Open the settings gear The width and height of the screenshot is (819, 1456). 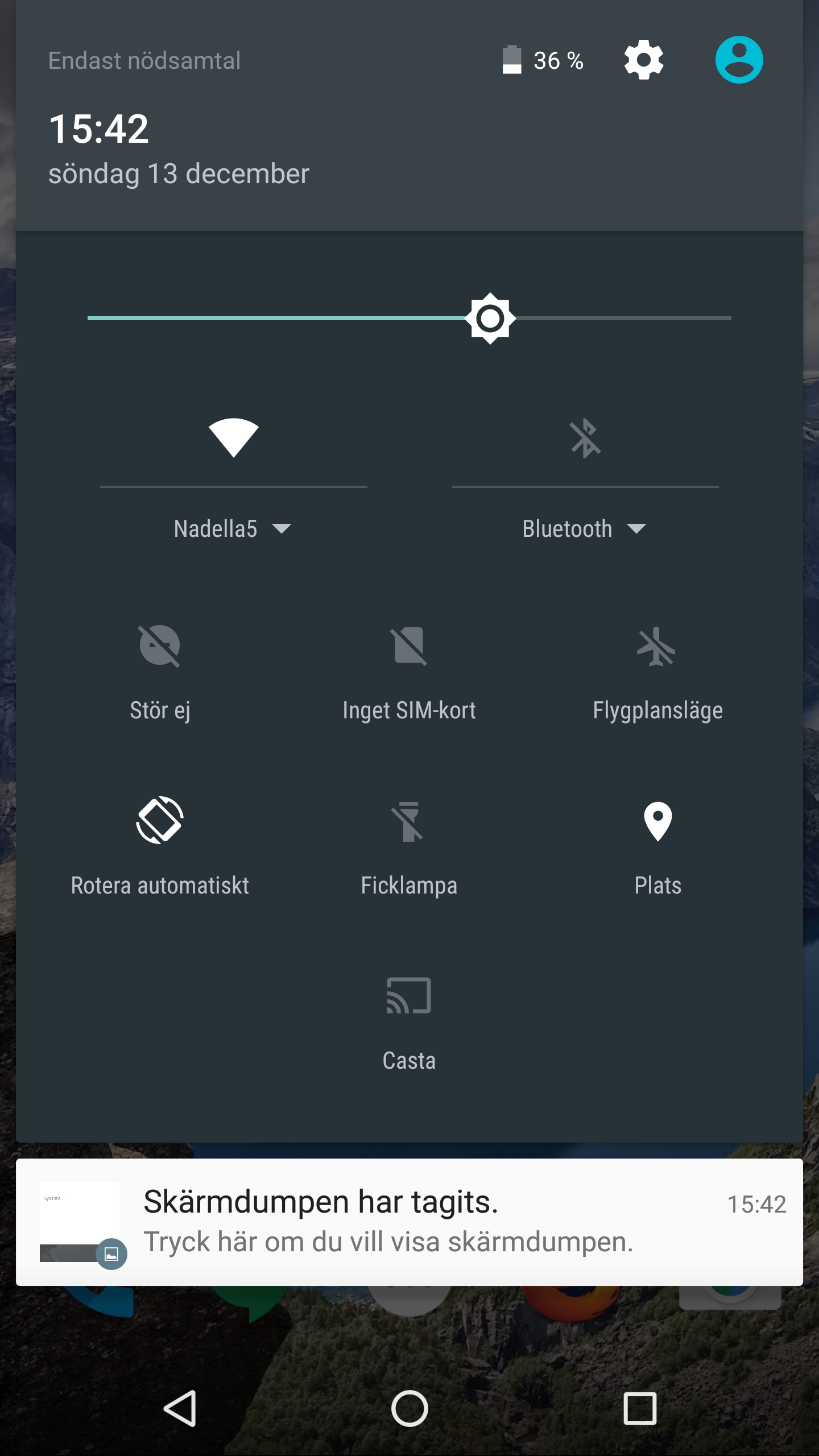click(x=643, y=60)
